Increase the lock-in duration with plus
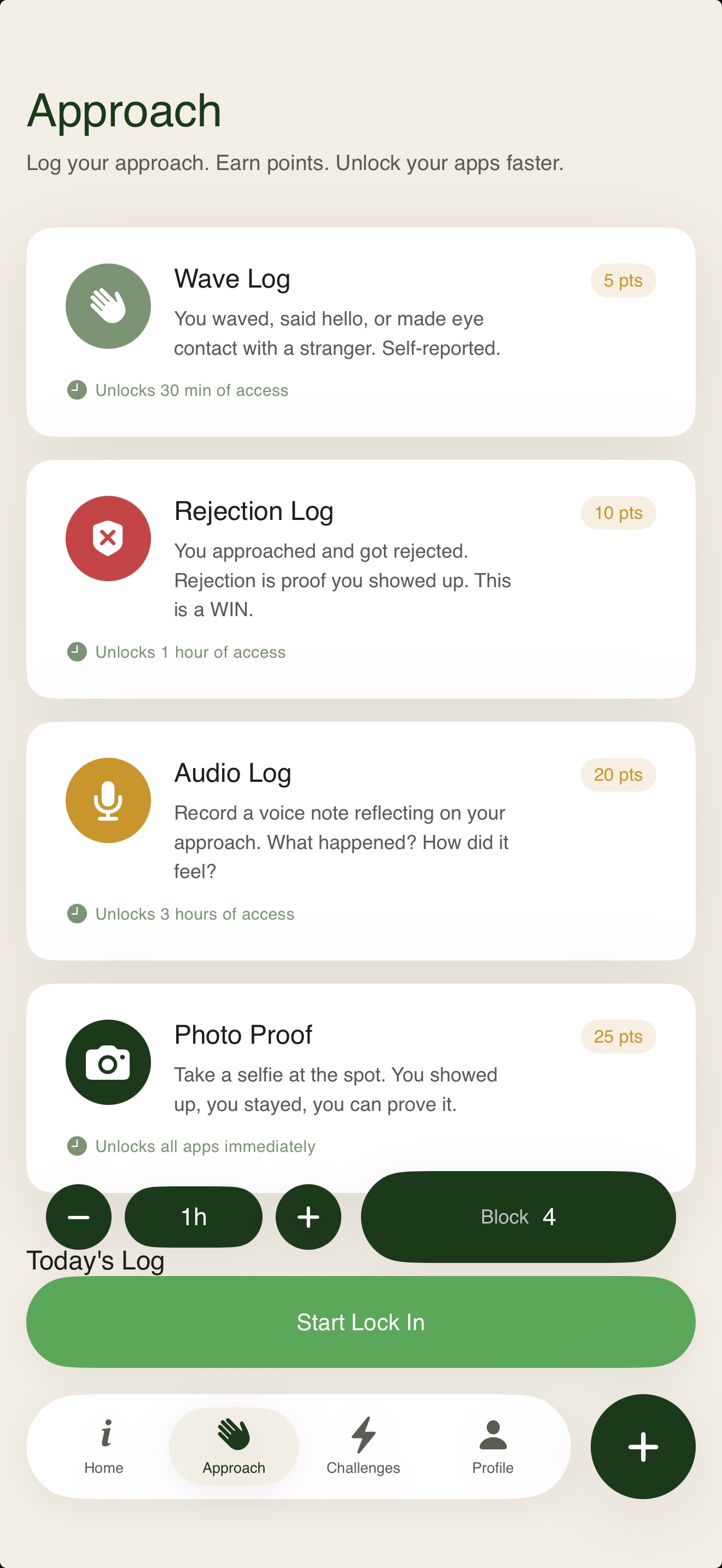This screenshot has height=1568, width=722. [308, 1217]
